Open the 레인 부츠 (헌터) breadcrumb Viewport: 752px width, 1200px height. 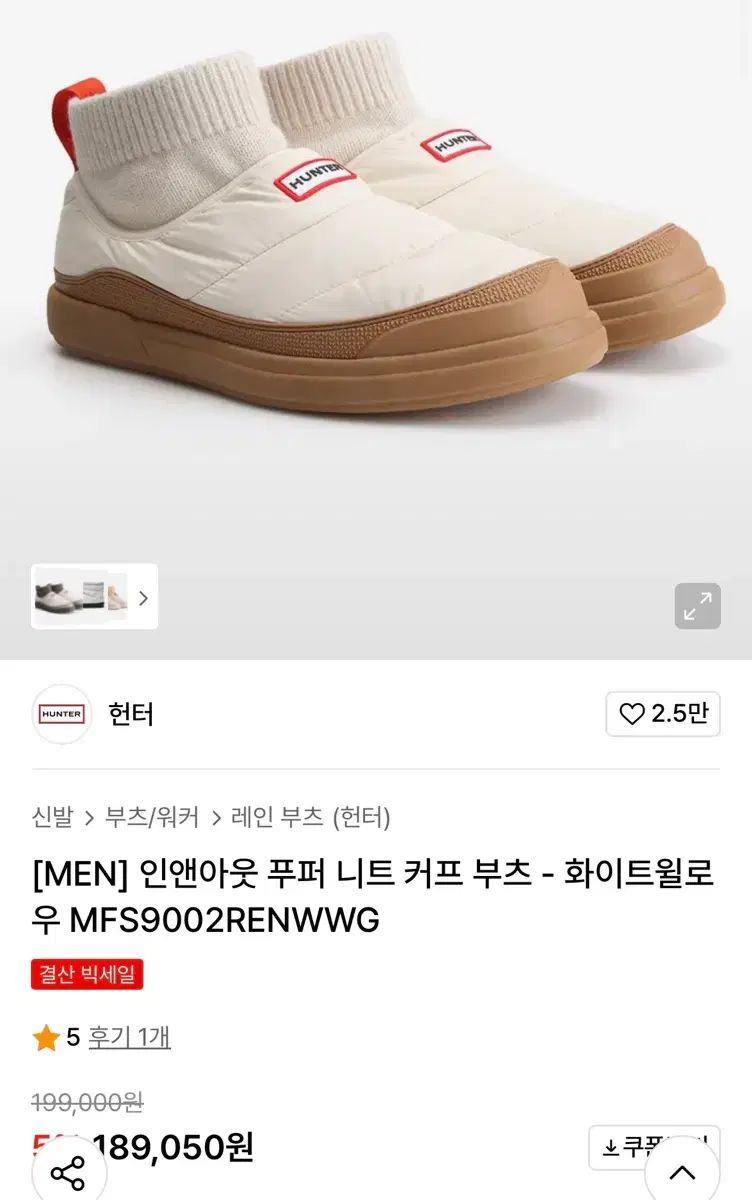pos(310,818)
